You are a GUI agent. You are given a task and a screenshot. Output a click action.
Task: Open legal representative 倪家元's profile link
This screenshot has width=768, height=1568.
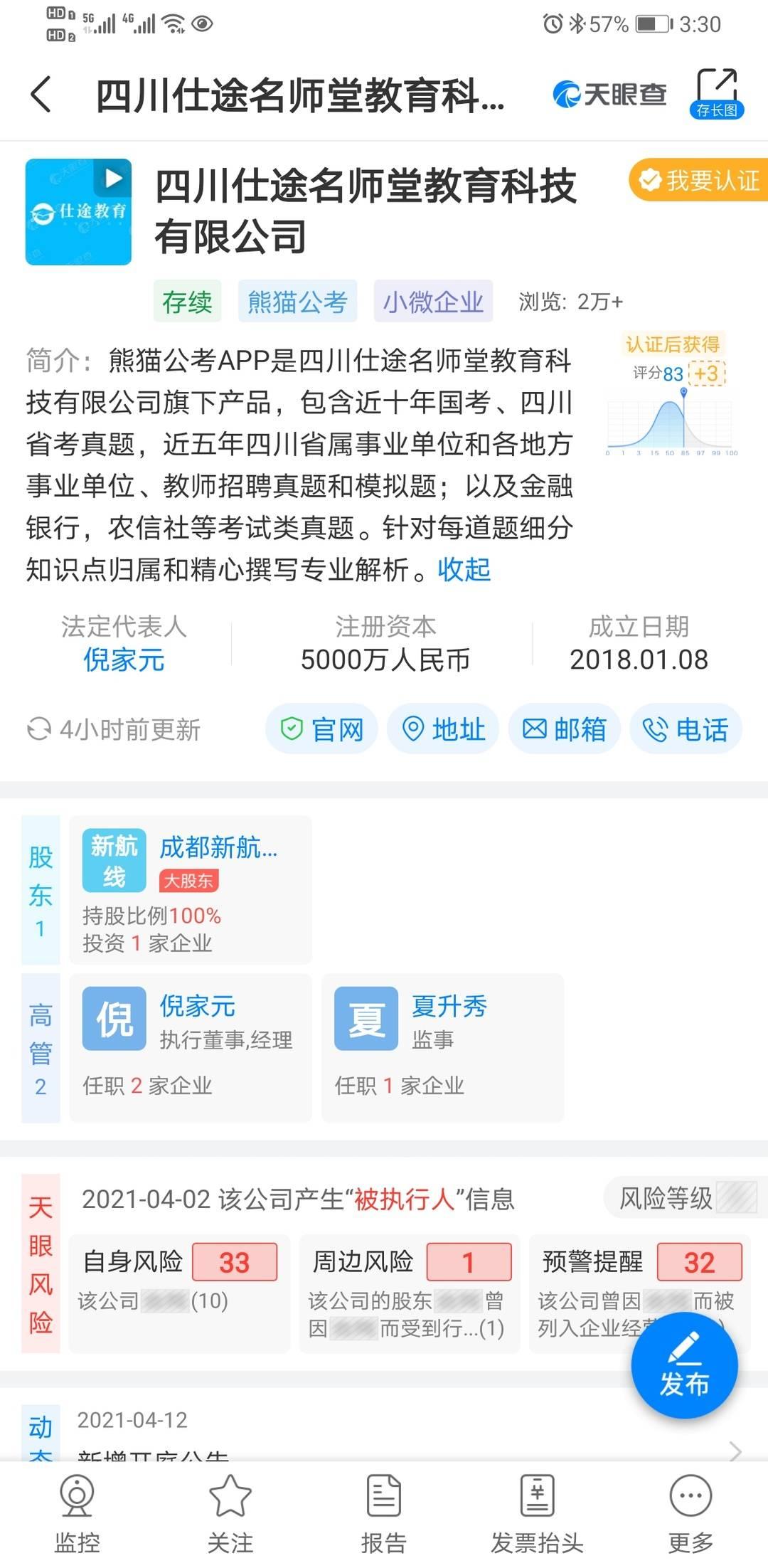pos(124,659)
